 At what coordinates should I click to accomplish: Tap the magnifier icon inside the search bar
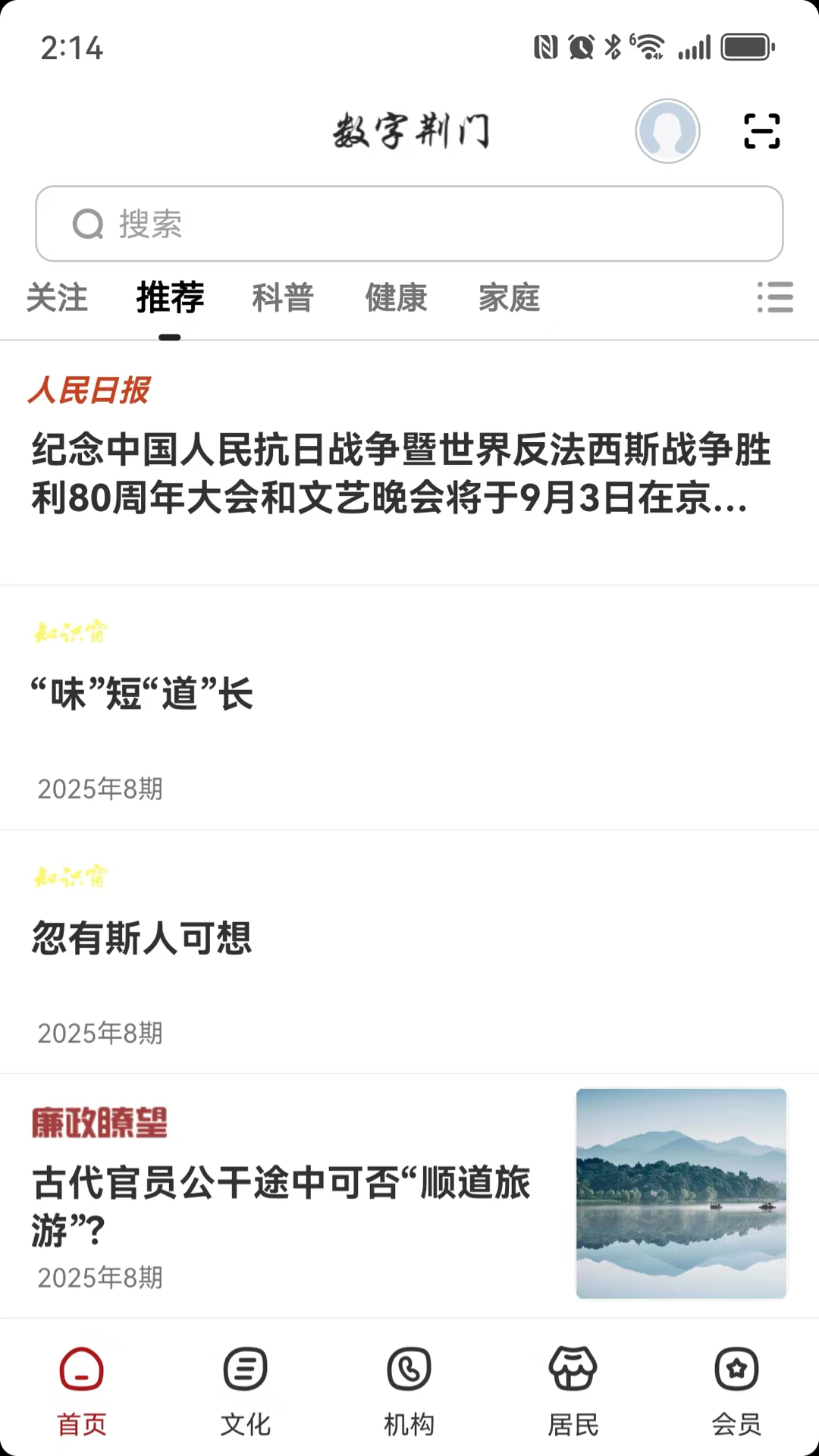point(89,224)
